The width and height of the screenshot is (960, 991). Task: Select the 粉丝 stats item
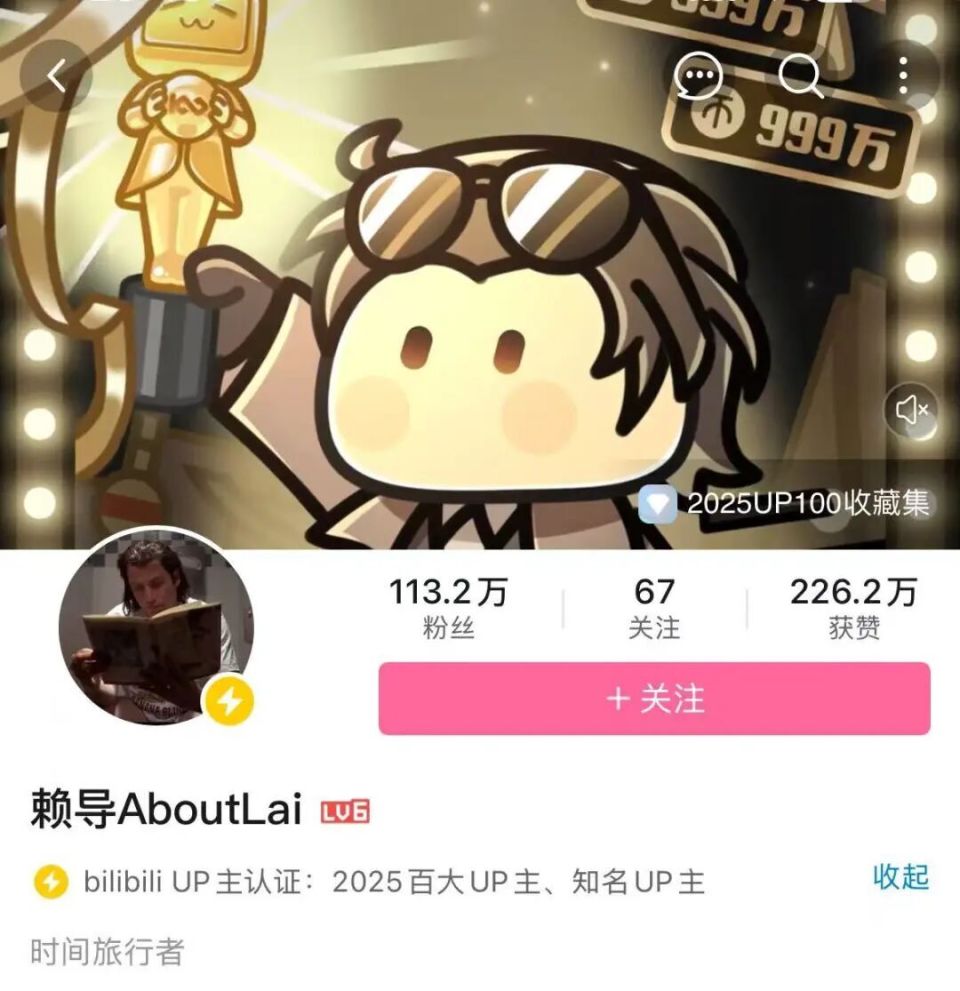[448, 628]
